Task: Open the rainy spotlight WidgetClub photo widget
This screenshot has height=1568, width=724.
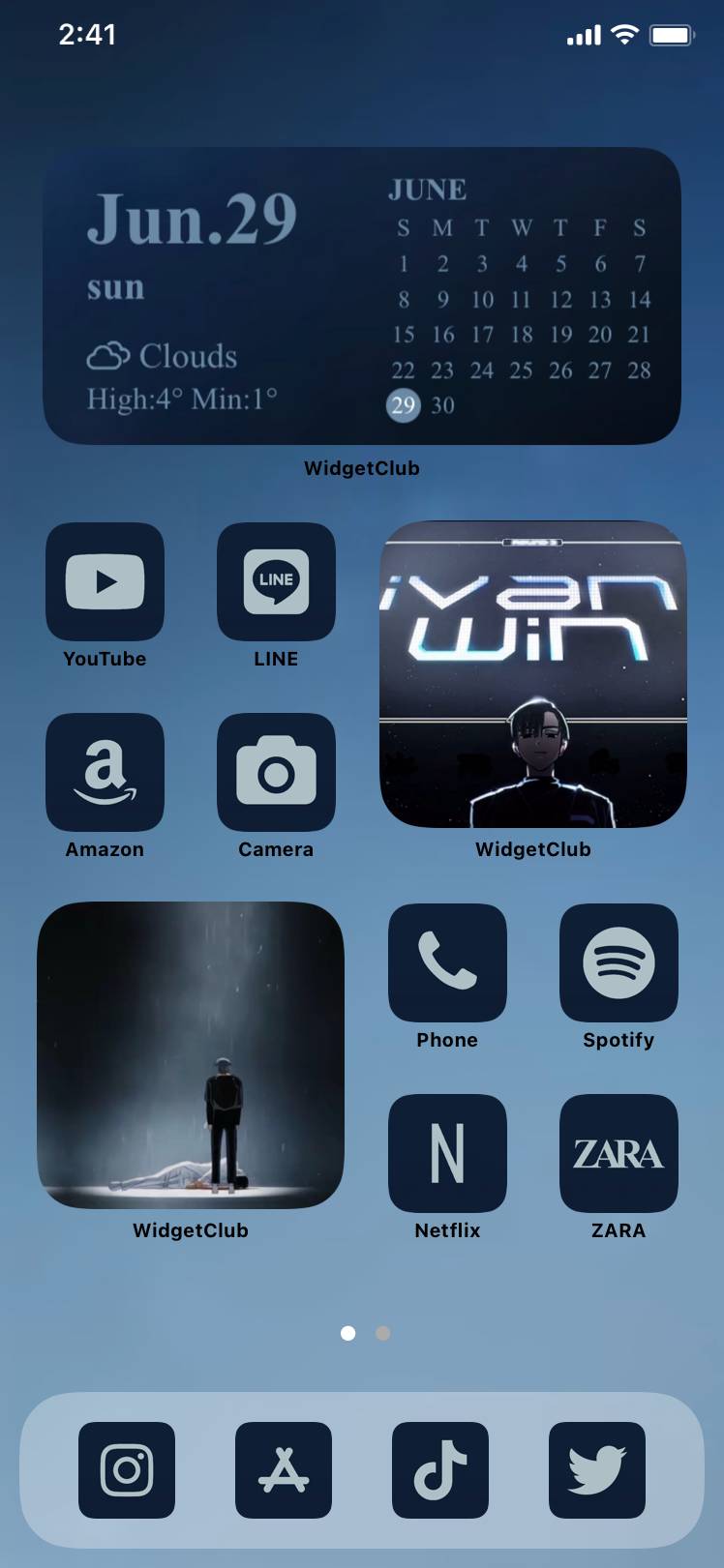Action: point(191,1055)
